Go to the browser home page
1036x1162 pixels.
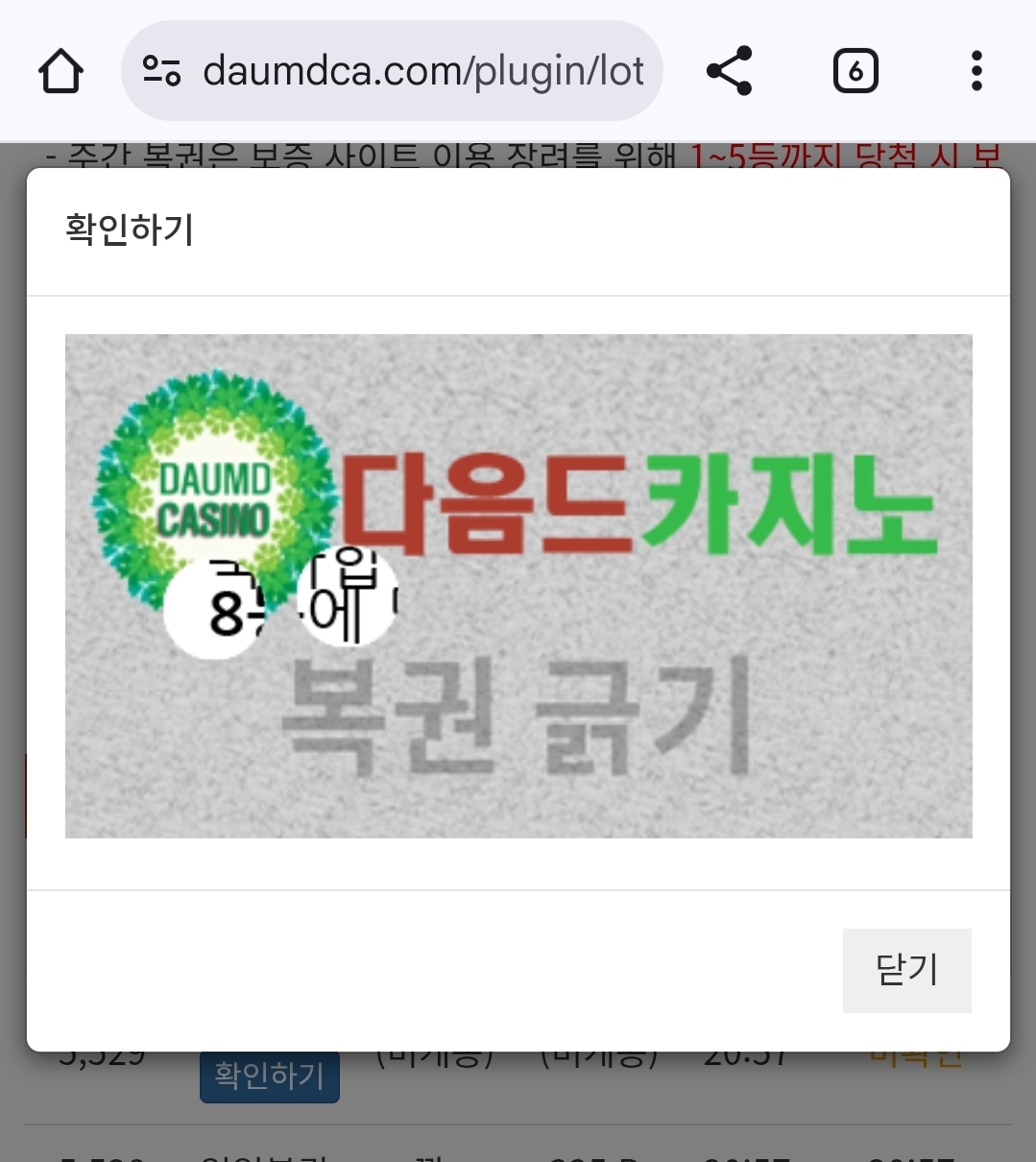click(x=60, y=71)
